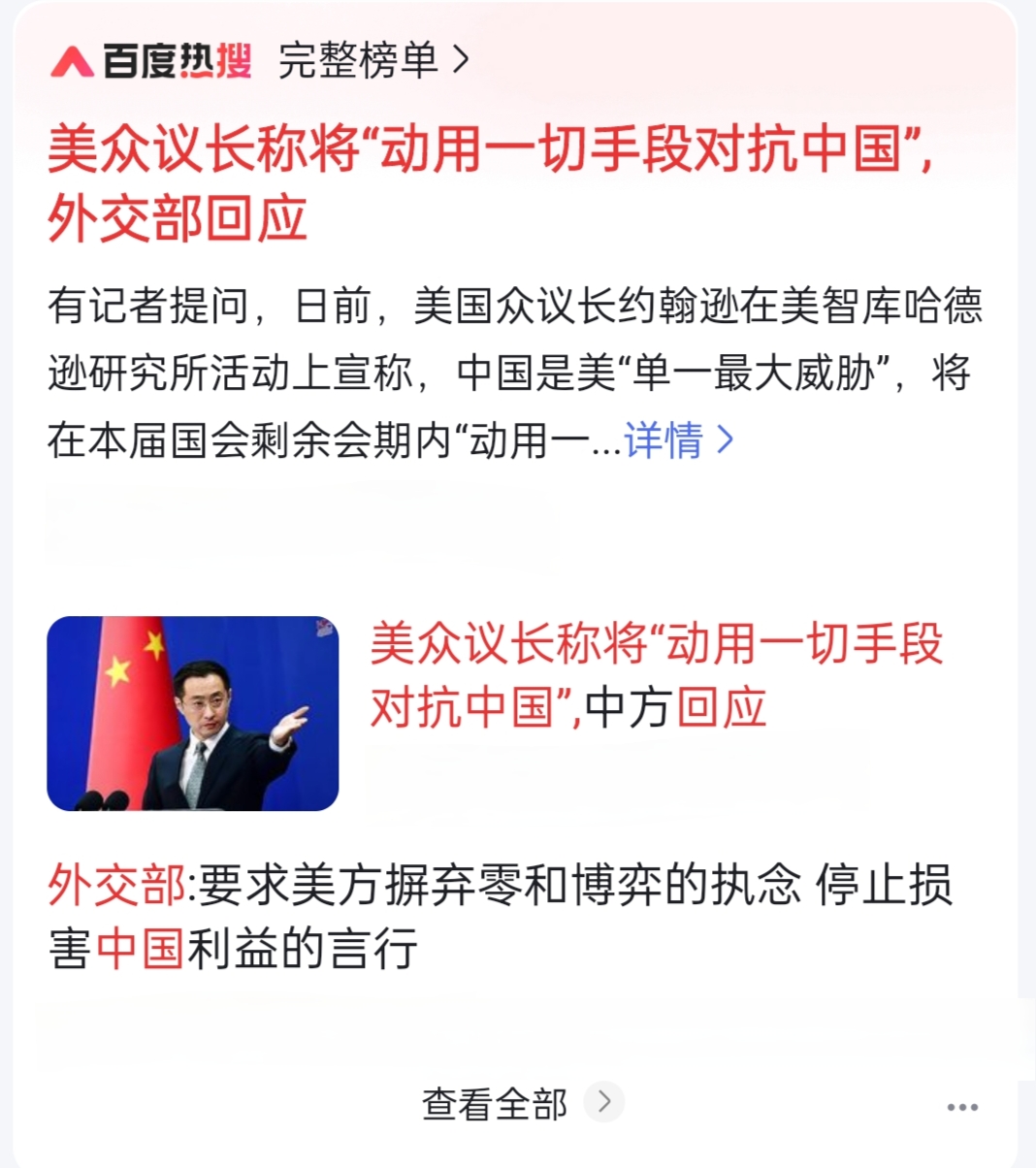1036x1168 pixels.
Task: Open the article ending with 中方回应
Action: [656, 675]
